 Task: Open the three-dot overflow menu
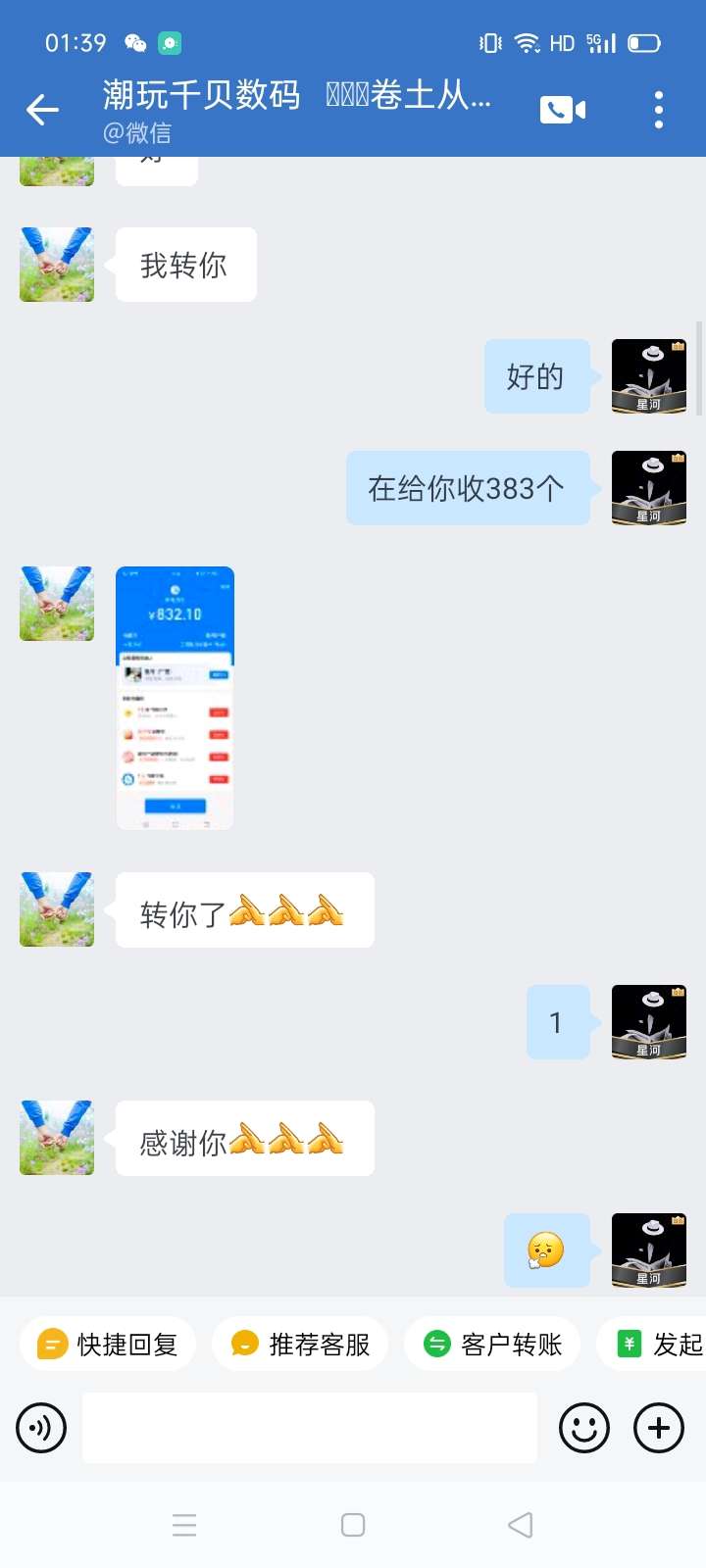click(x=659, y=110)
